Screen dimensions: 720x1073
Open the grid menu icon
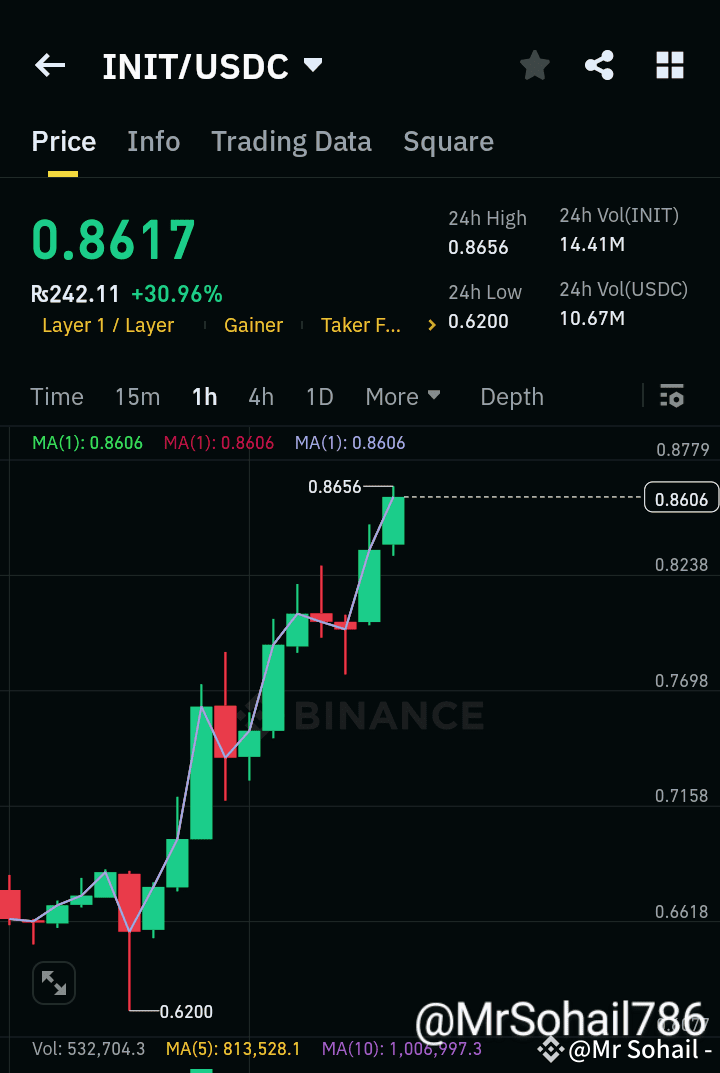669,66
